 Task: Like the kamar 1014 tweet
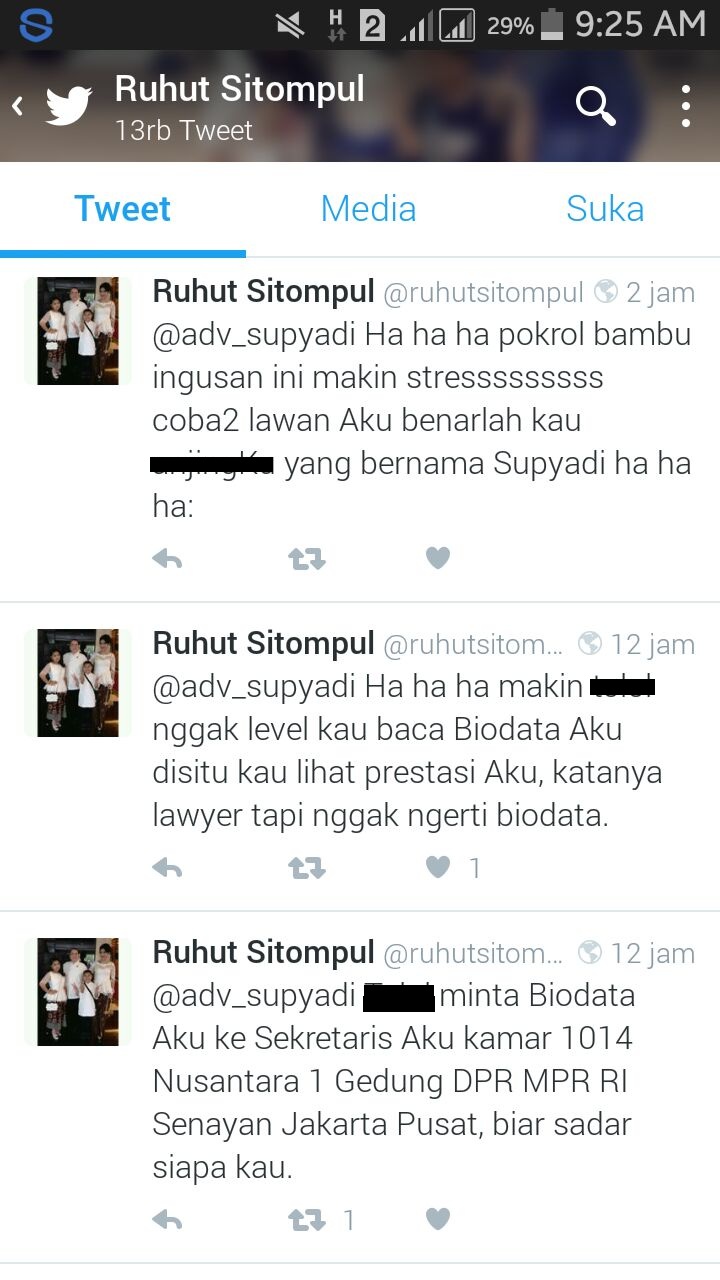(x=438, y=1220)
